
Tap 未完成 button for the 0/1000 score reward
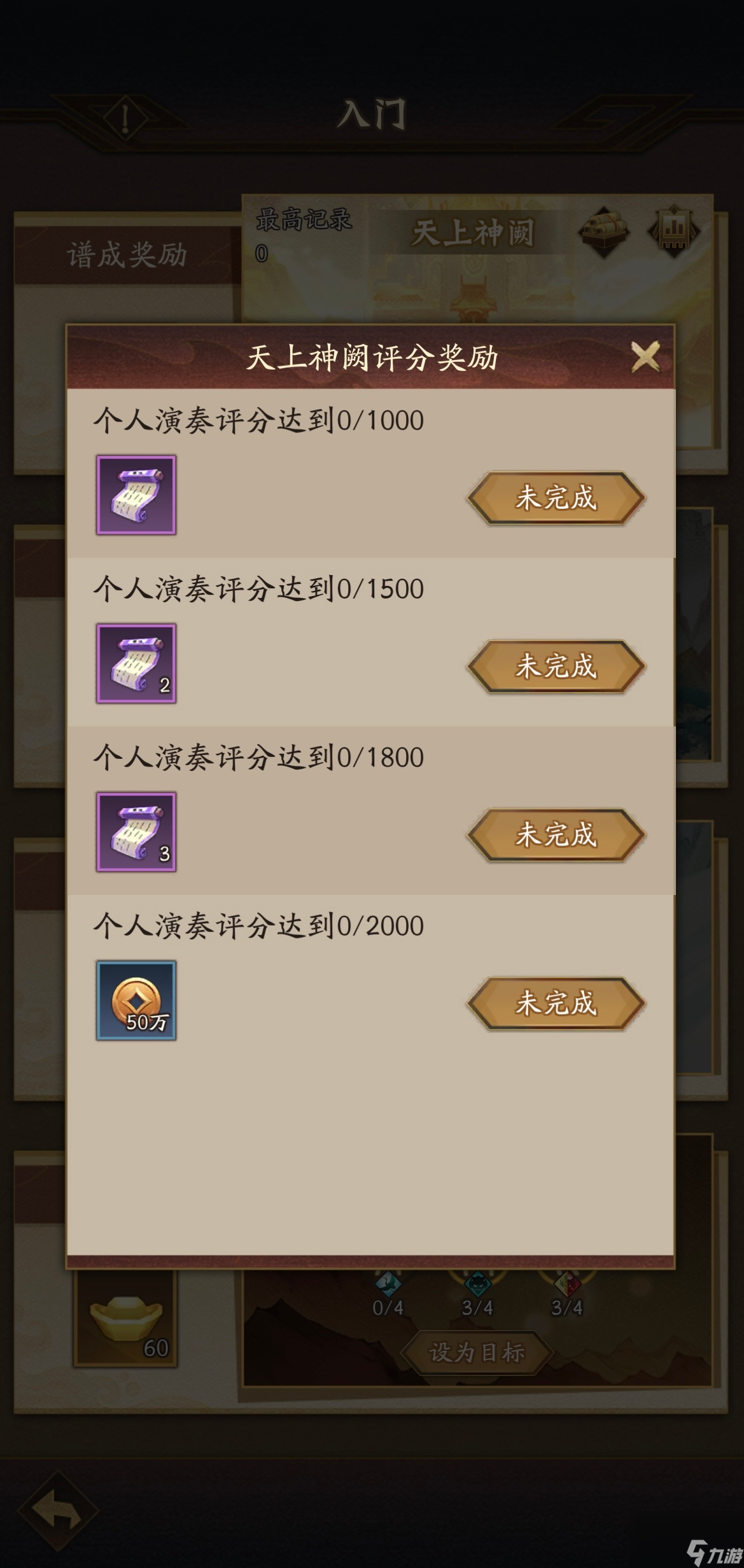[x=556, y=497]
